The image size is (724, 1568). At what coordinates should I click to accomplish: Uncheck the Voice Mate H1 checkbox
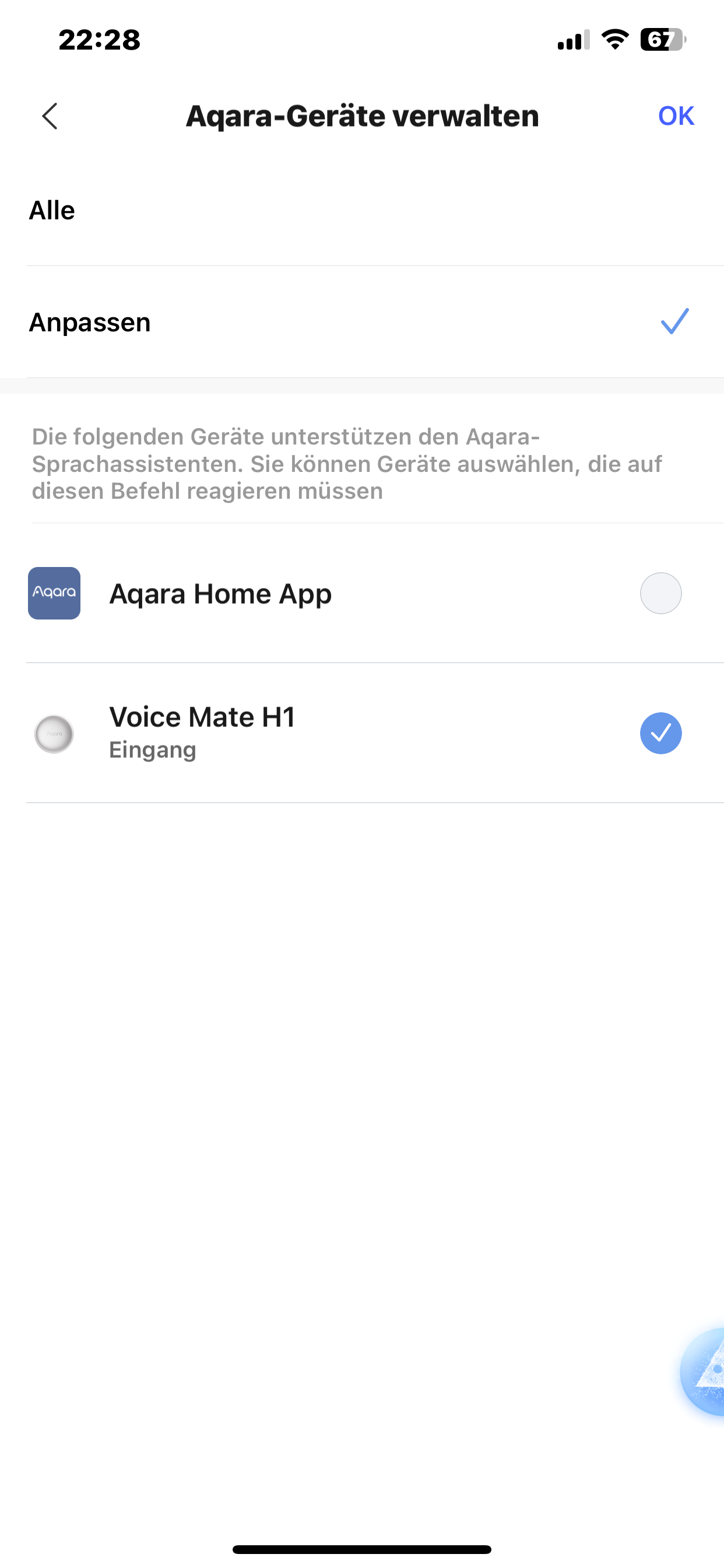click(x=660, y=733)
